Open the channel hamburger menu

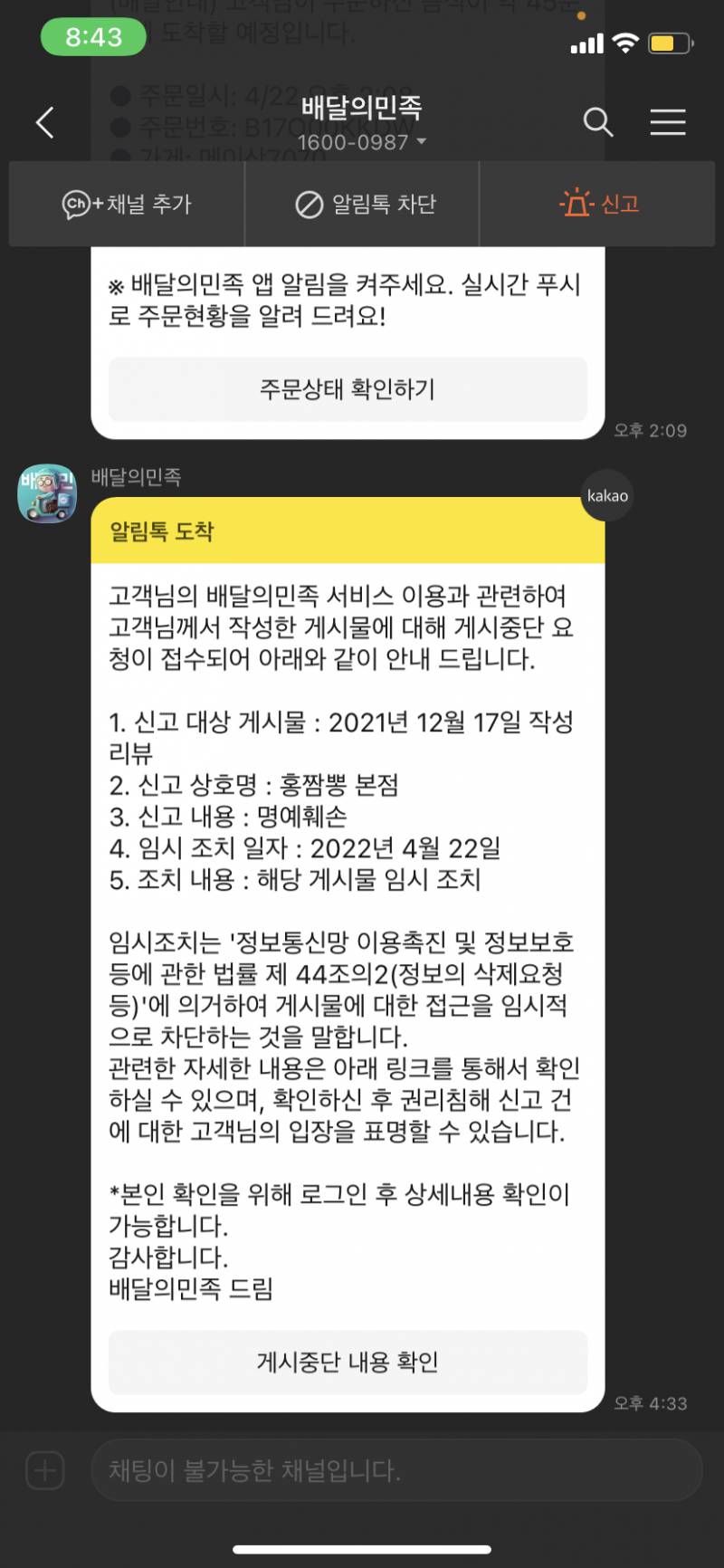pos(668,122)
